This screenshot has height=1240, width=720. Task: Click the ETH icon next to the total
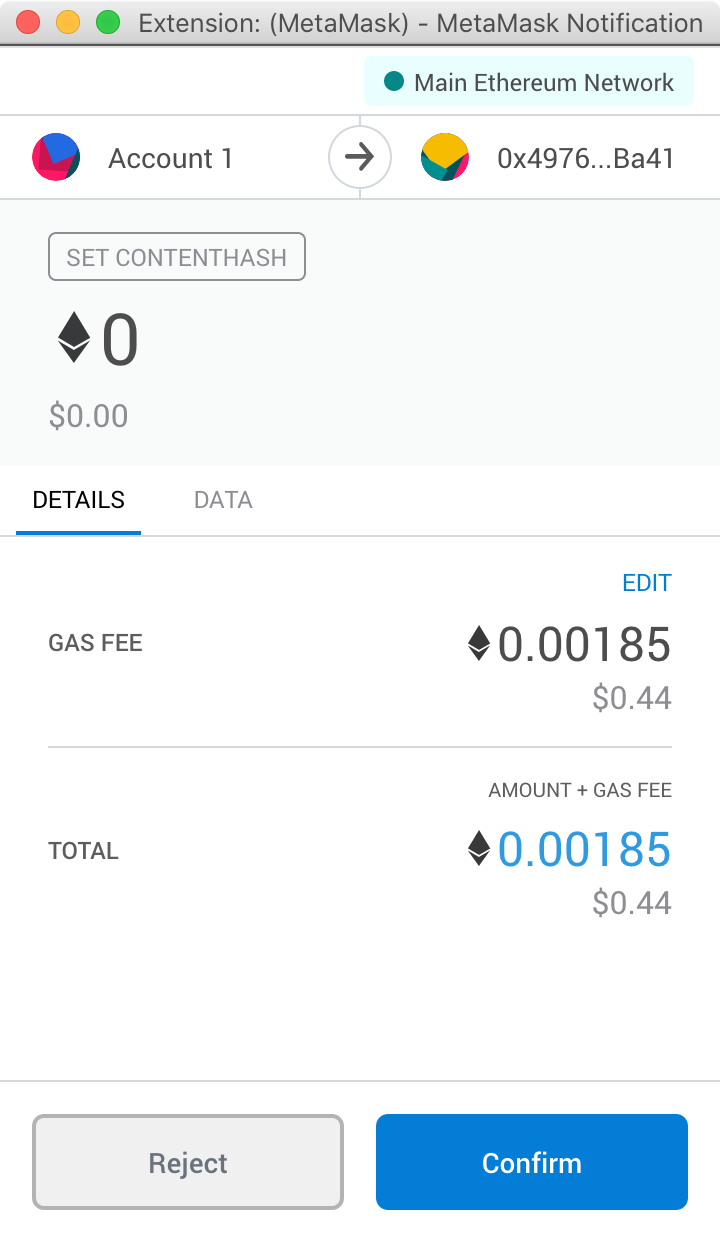pyautogui.click(x=478, y=849)
